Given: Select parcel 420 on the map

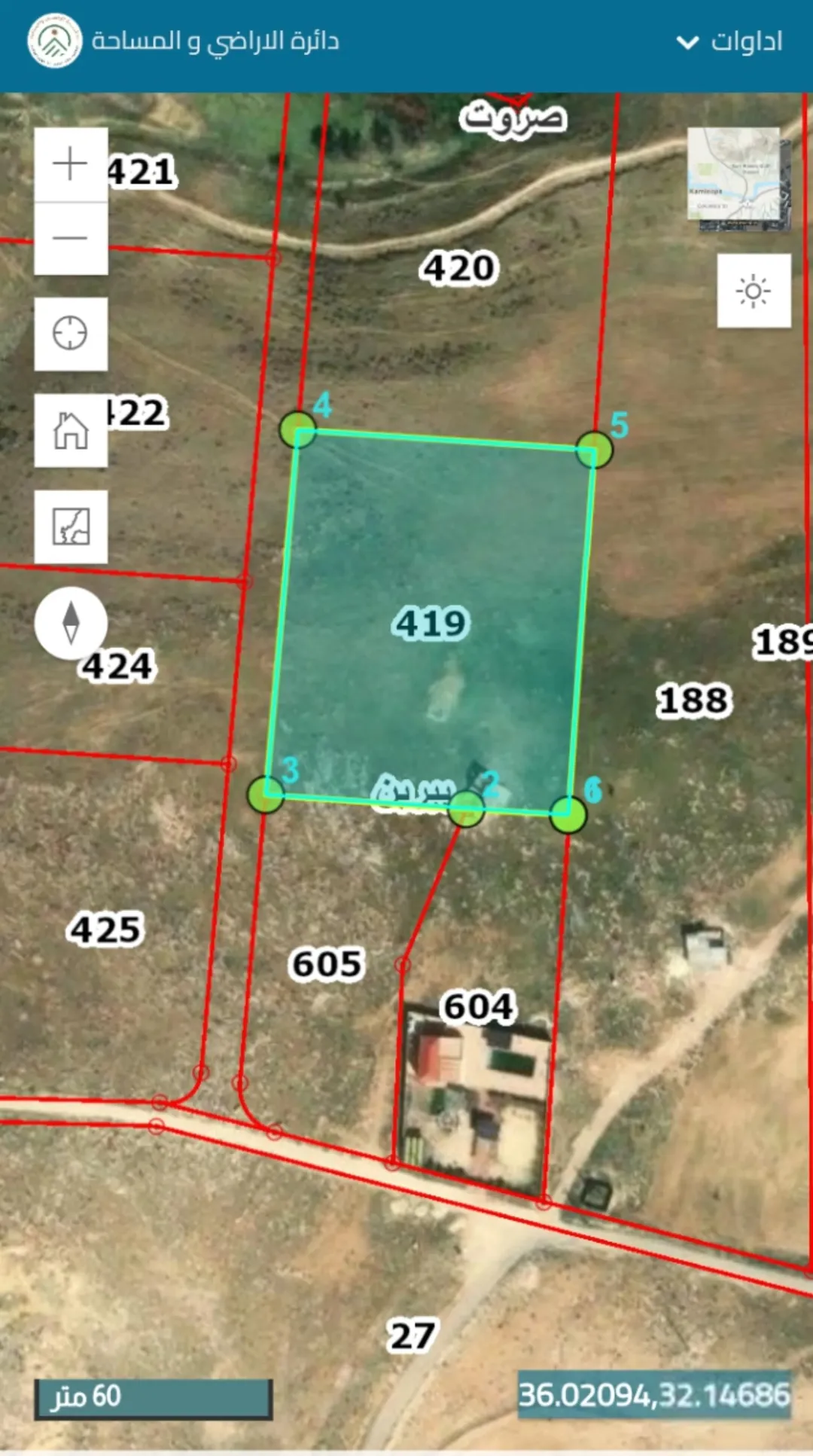Looking at the screenshot, I should click(458, 268).
